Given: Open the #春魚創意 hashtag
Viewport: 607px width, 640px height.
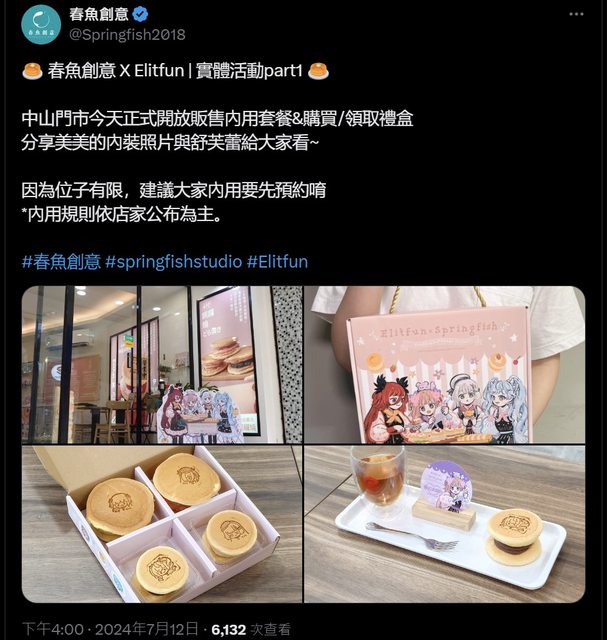Looking at the screenshot, I should 61,261.
